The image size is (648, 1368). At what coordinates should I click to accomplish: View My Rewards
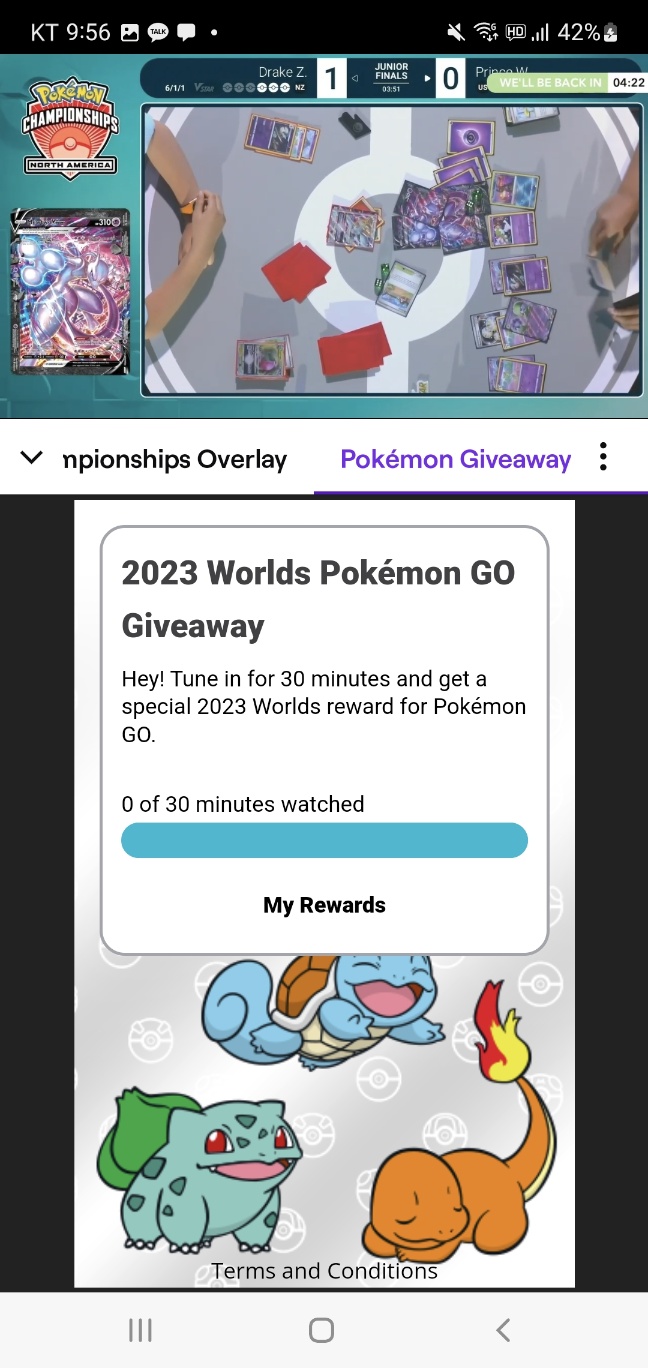(324, 905)
